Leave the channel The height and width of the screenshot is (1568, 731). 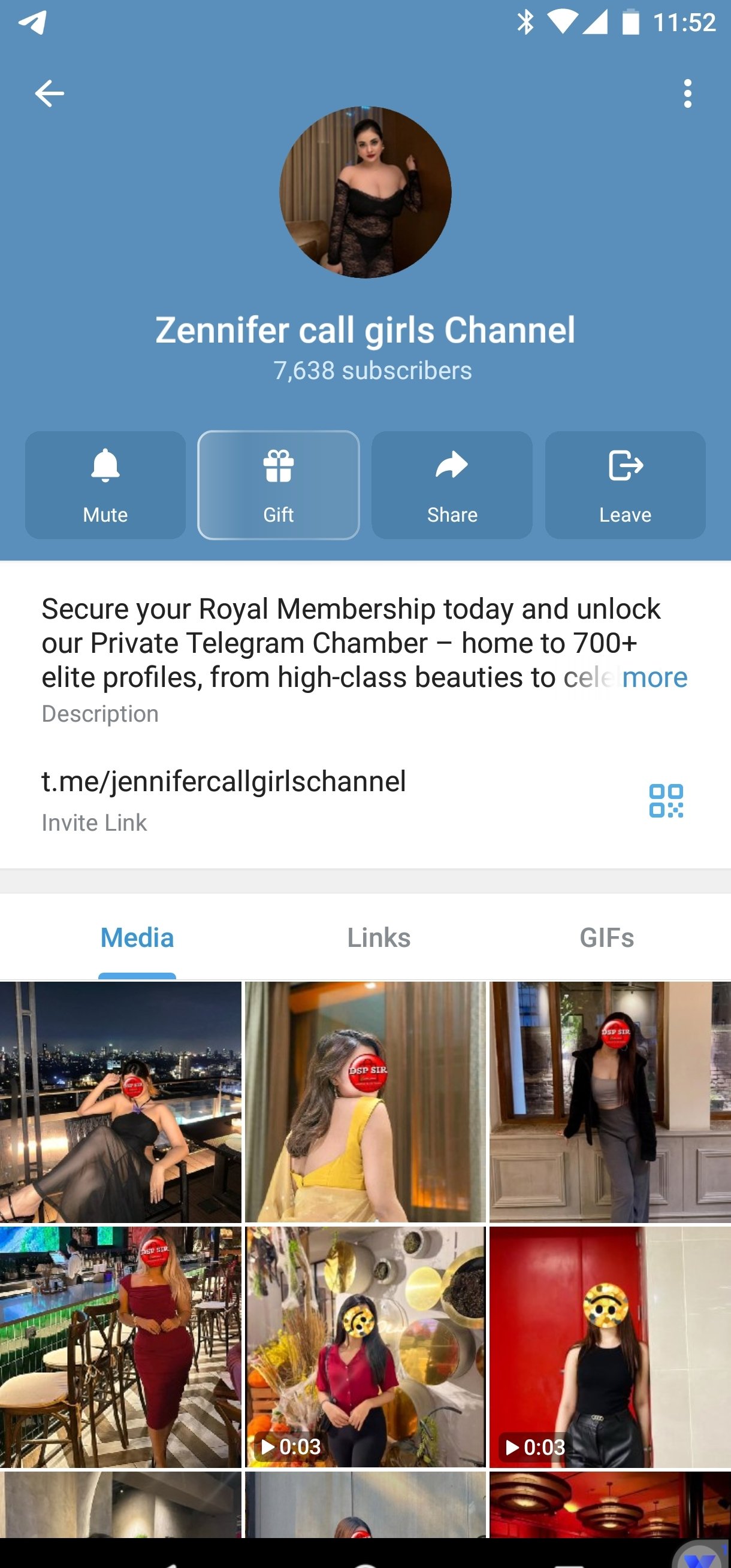[625, 485]
